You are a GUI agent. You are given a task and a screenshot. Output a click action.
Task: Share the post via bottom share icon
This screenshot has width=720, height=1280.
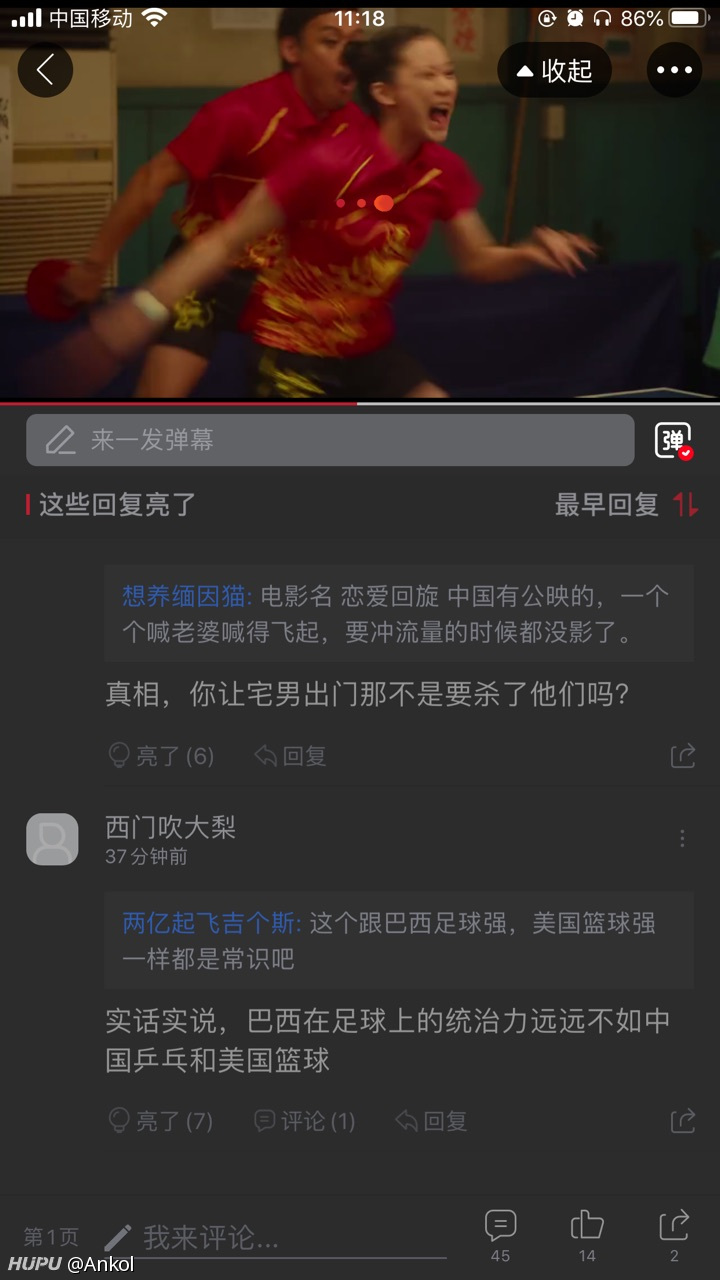[674, 1236]
